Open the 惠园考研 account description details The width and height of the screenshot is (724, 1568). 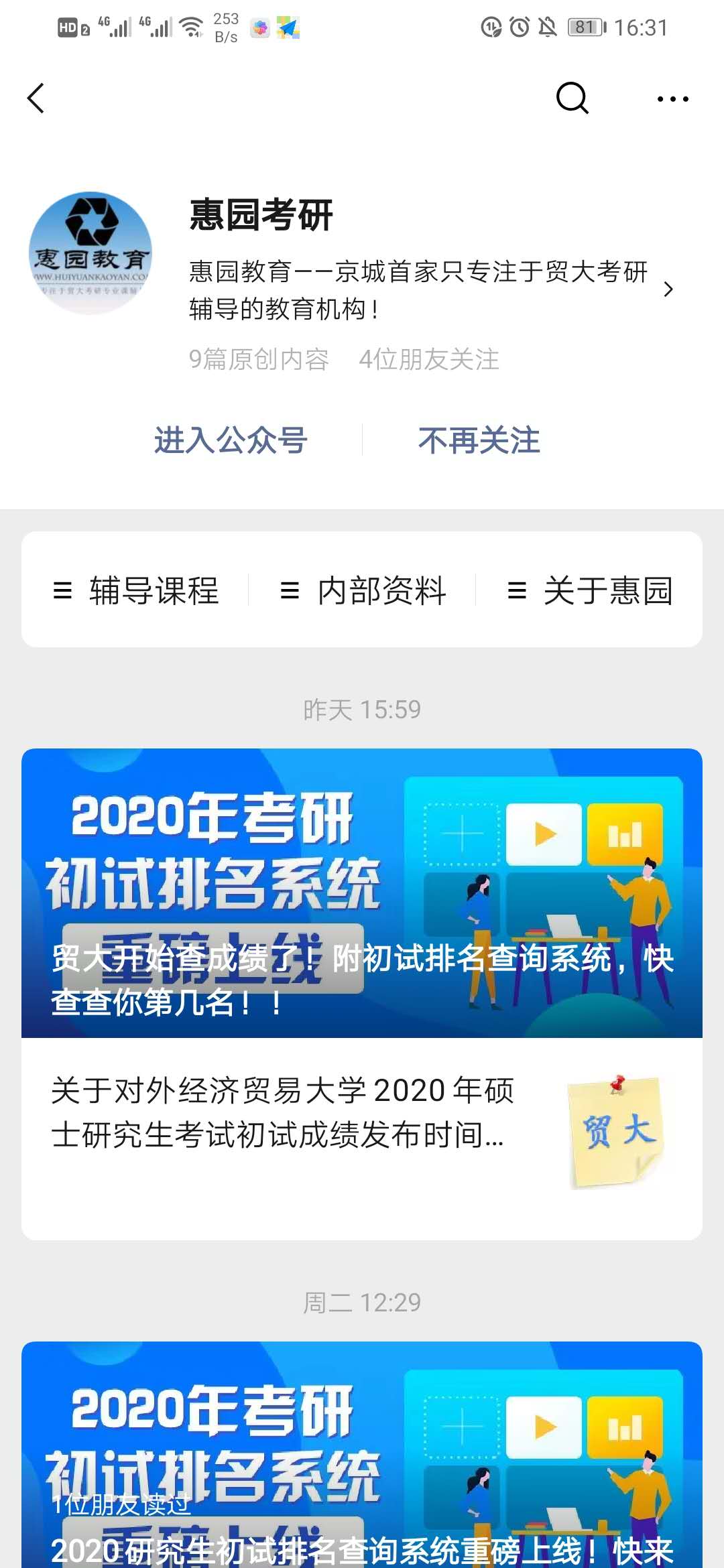pos(429,289)
